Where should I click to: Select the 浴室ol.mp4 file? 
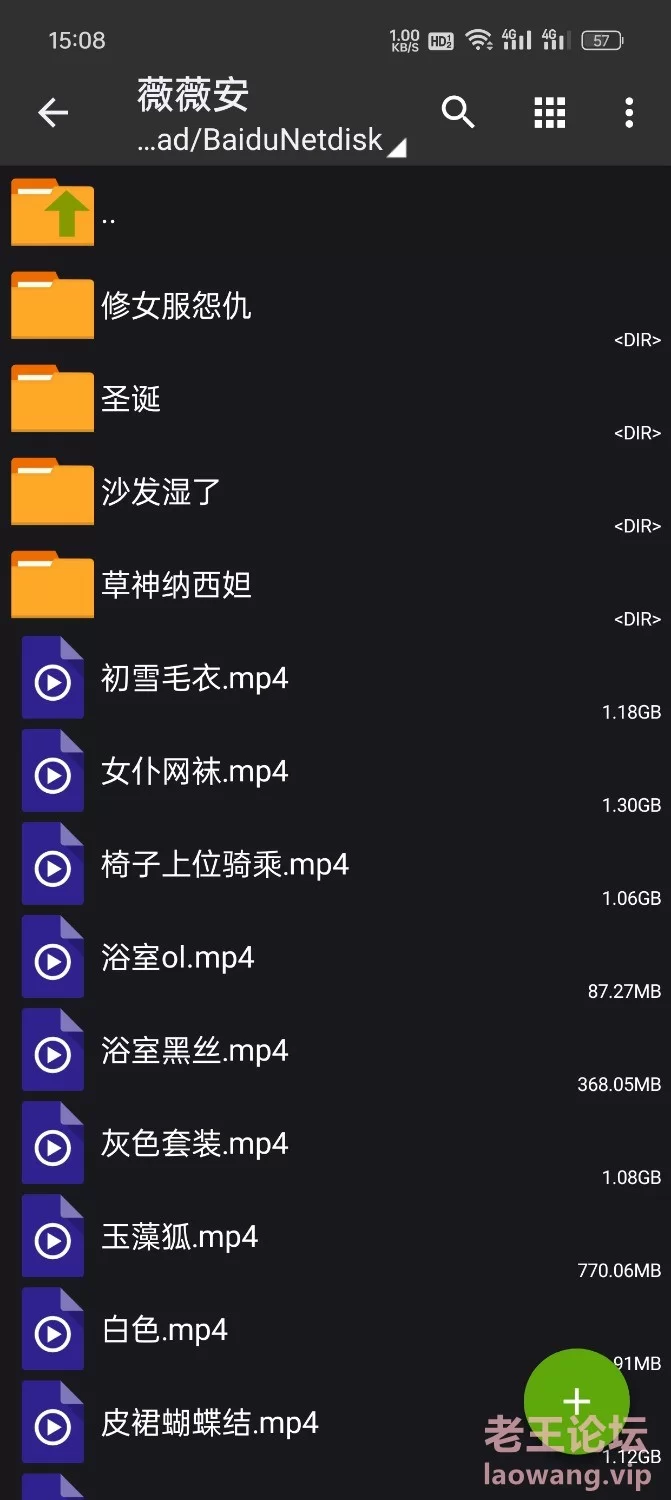335,957
